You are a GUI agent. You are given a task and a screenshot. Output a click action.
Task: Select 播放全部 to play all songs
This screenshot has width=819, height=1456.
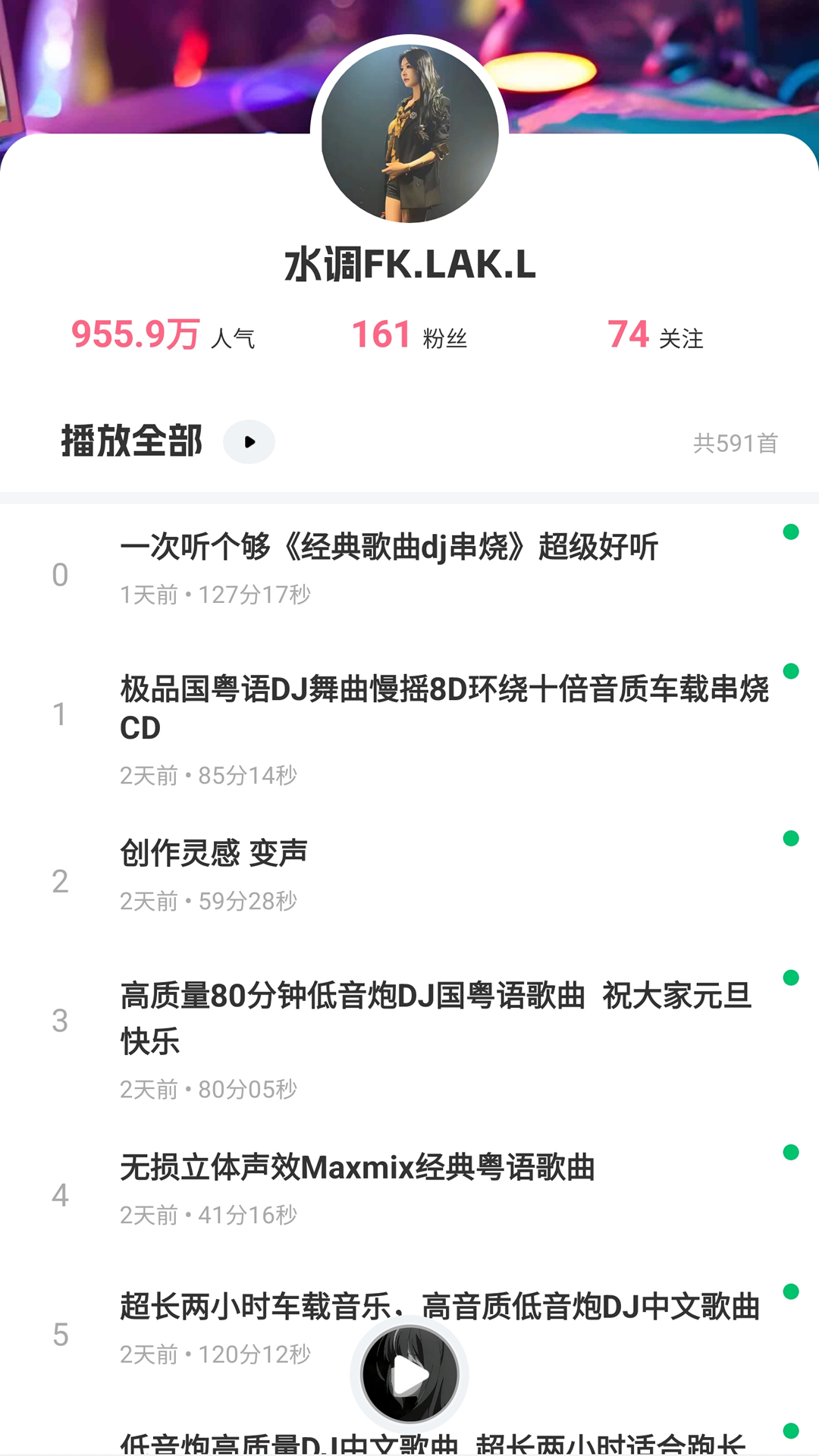130,441
